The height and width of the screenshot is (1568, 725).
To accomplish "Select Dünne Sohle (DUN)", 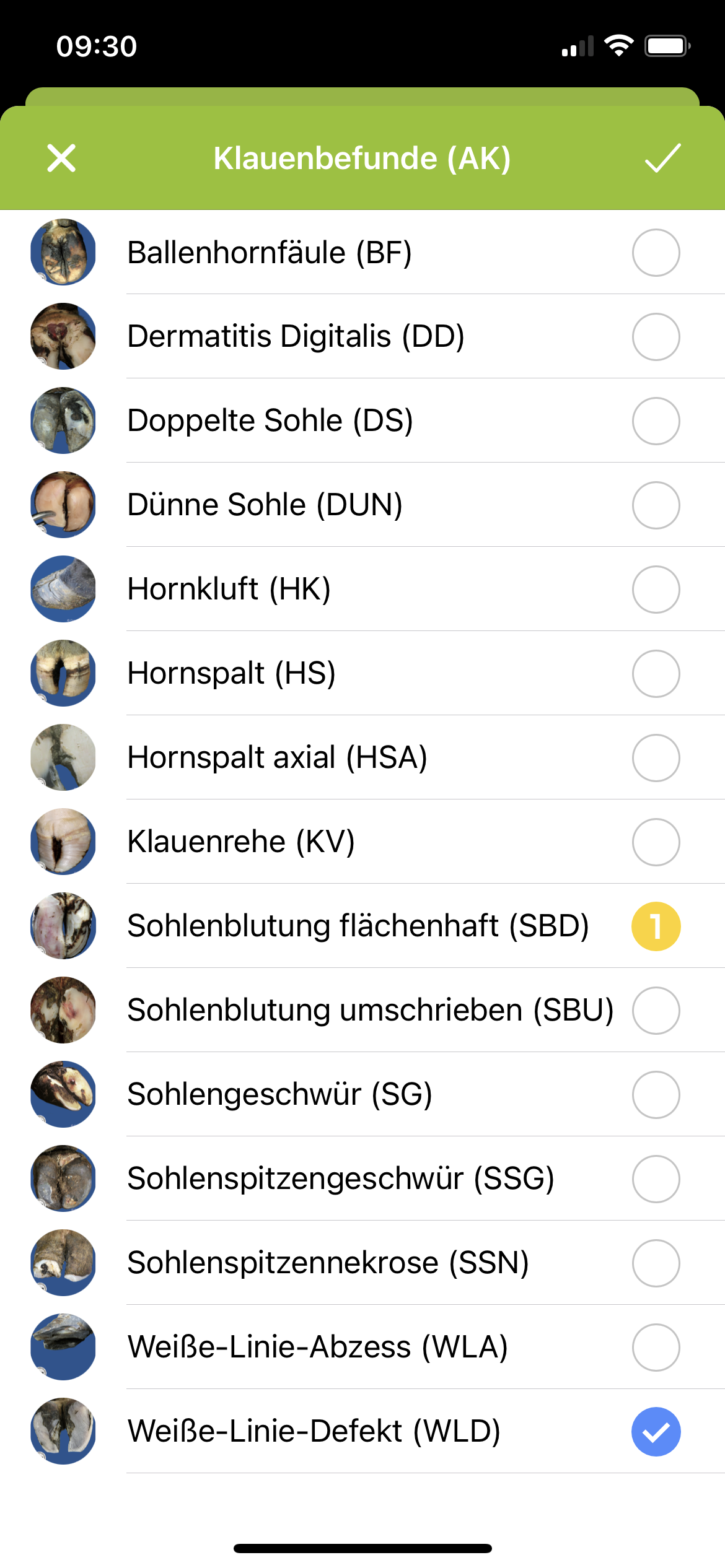I will pos(656,505).
